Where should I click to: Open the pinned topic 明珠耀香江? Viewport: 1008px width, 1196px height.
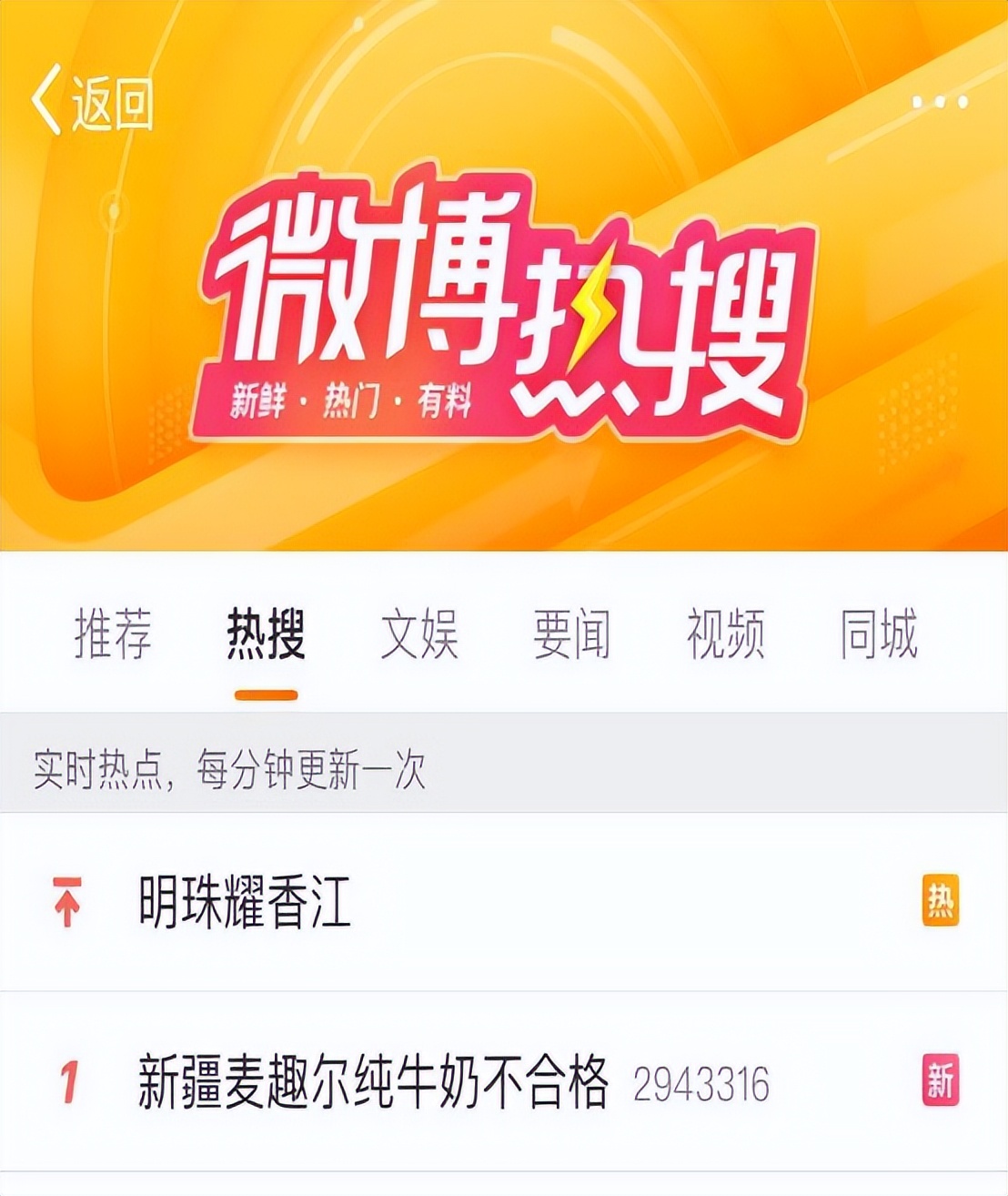pyautogui.click(x=245, y=901)
